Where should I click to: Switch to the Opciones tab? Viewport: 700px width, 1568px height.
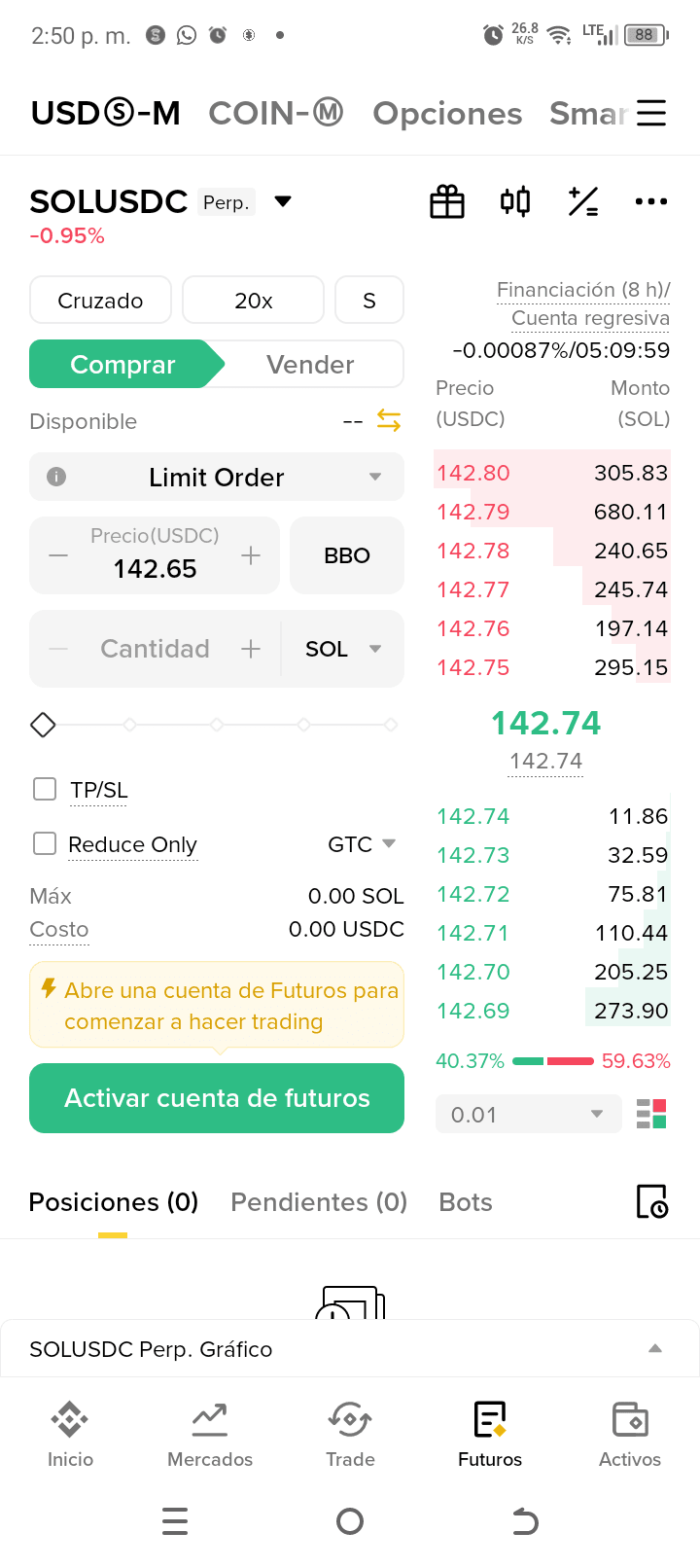(447, 113)
